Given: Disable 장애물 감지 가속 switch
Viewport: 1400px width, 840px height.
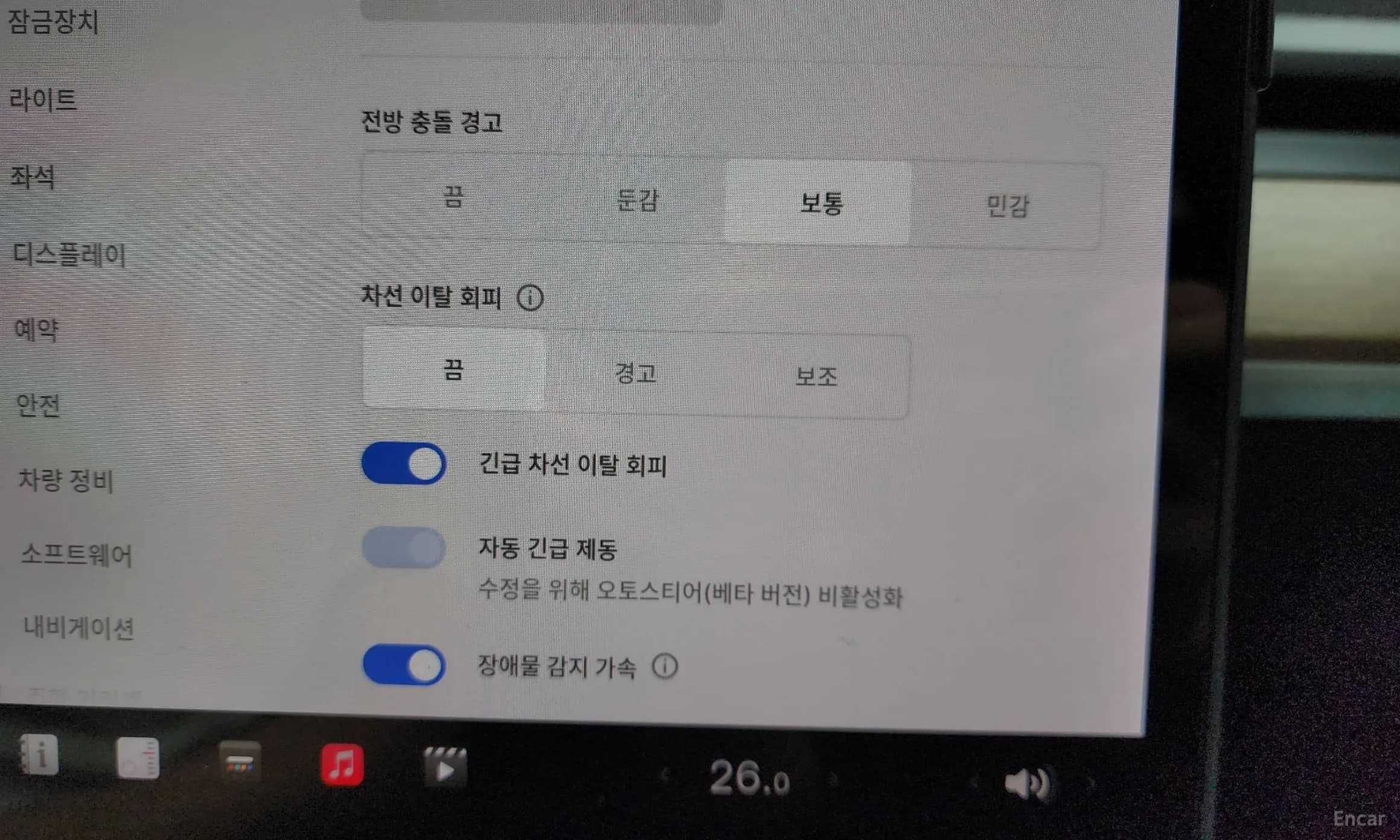Looking at the screenshot, I should (404, 665).
